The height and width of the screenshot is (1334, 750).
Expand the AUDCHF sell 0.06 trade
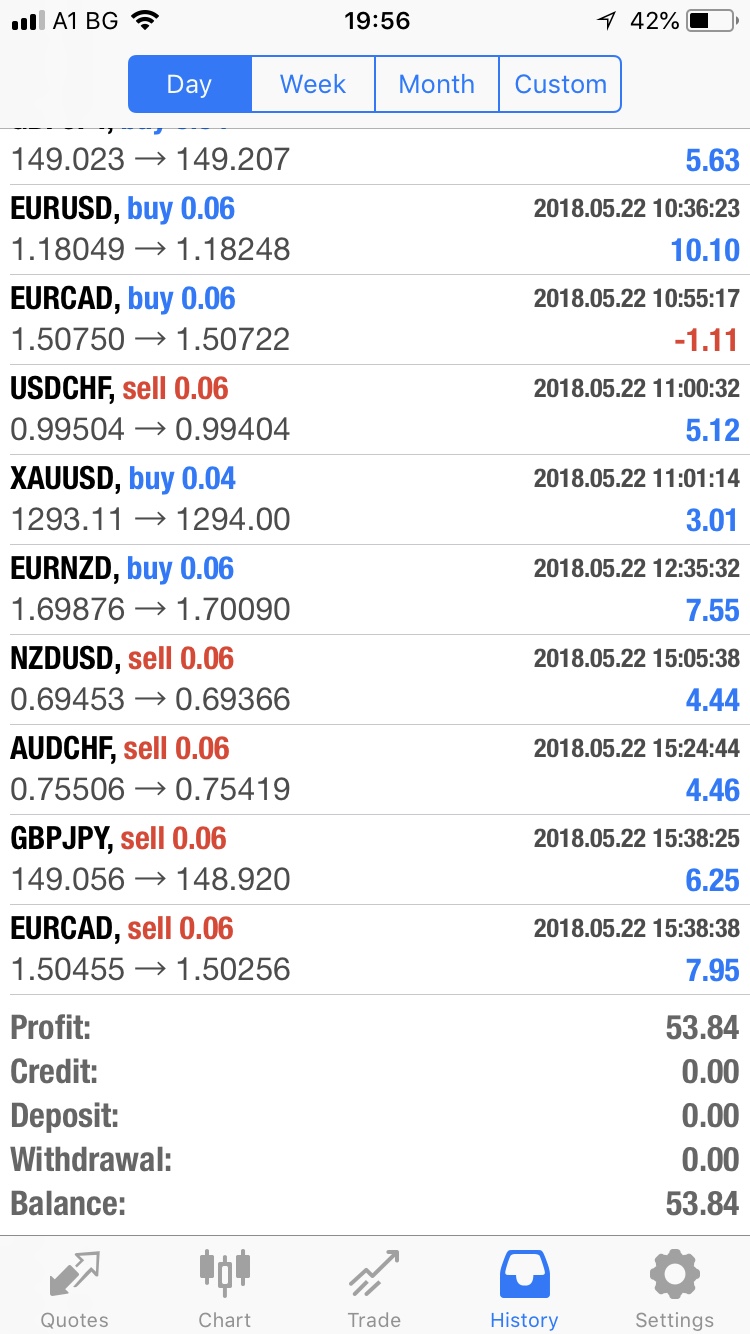pos(375,769)
